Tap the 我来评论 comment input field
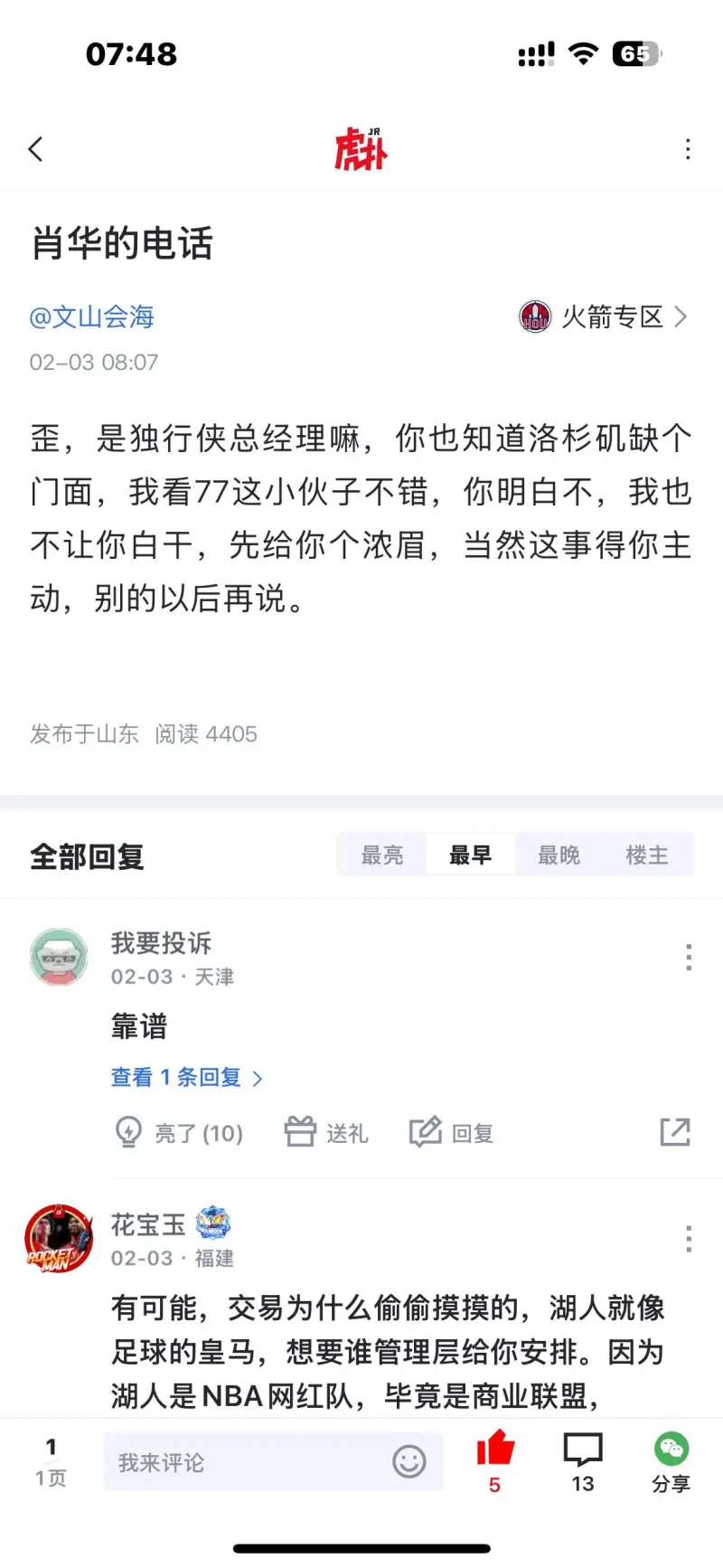Image resolution: width=723 pixels, height=1568 pixels. 244,1462
